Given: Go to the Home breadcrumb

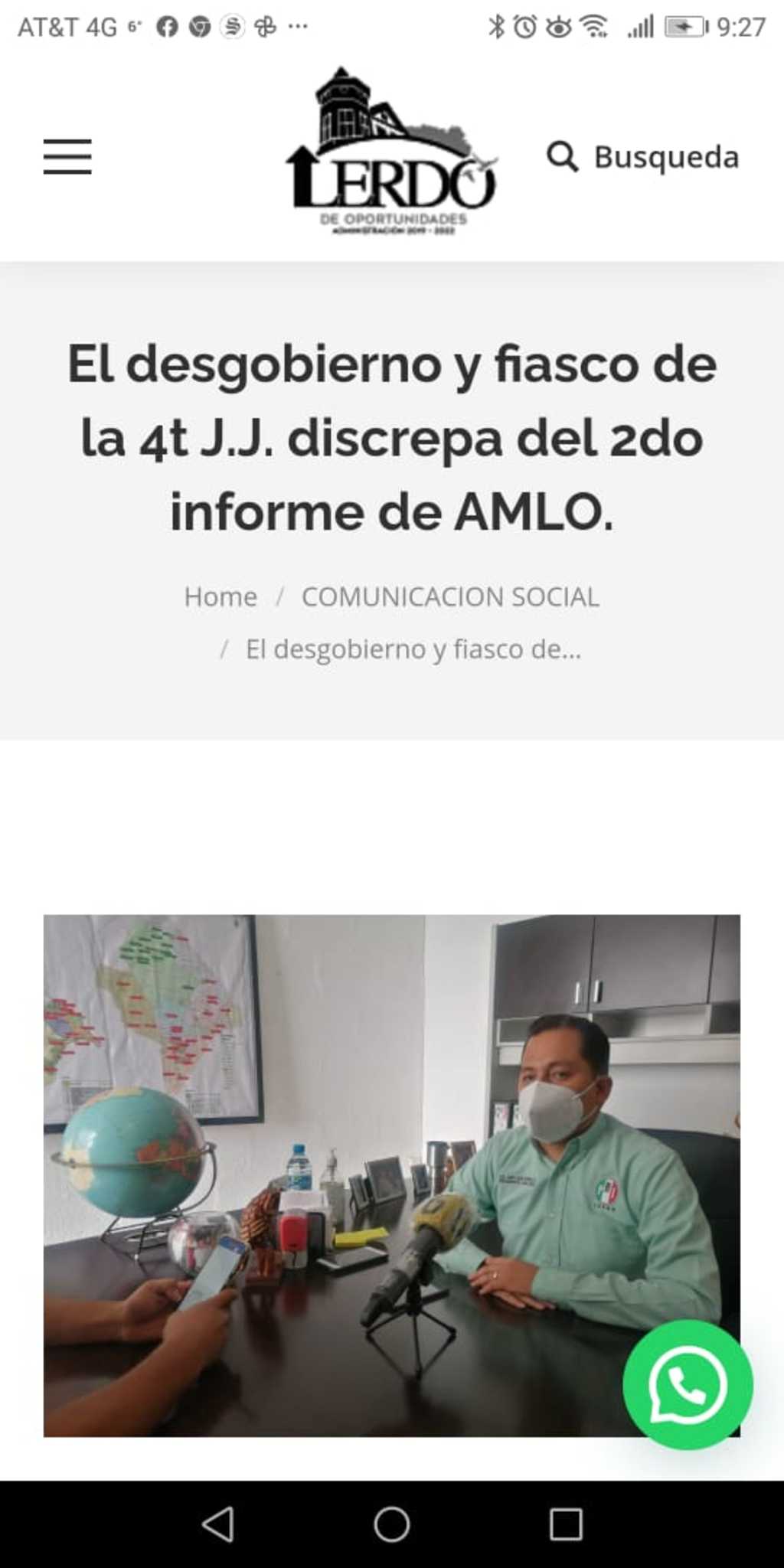Looking at the screenshot, I should click(x=220, y=596).
